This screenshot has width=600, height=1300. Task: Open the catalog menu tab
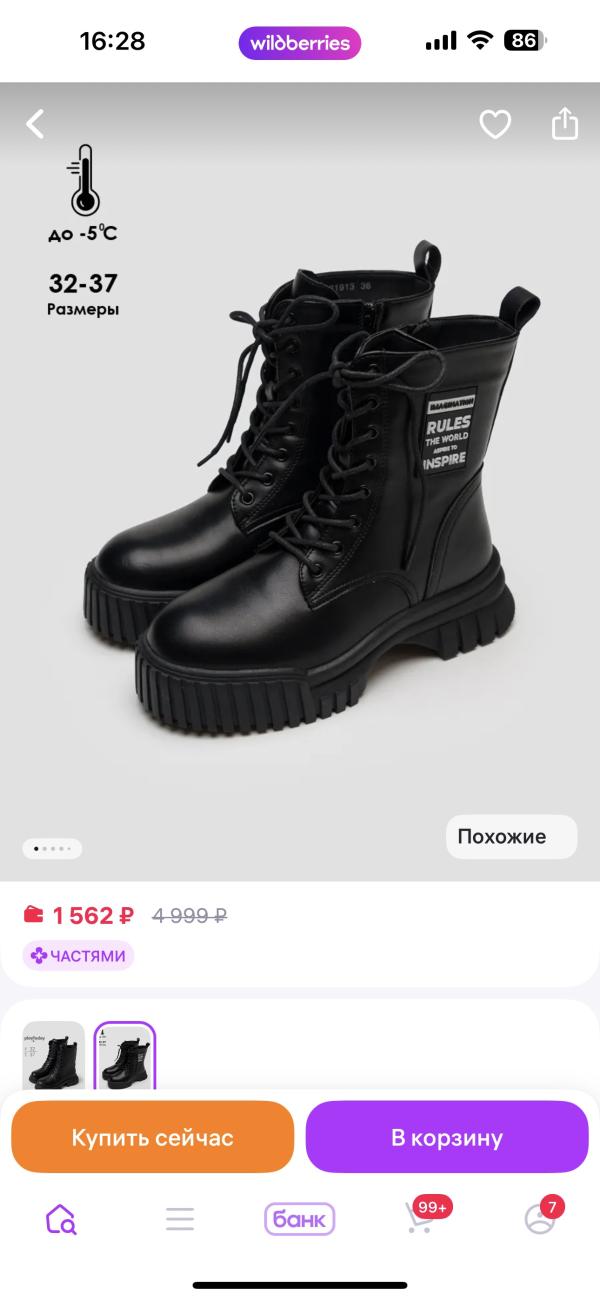(x=180, y=1219)
